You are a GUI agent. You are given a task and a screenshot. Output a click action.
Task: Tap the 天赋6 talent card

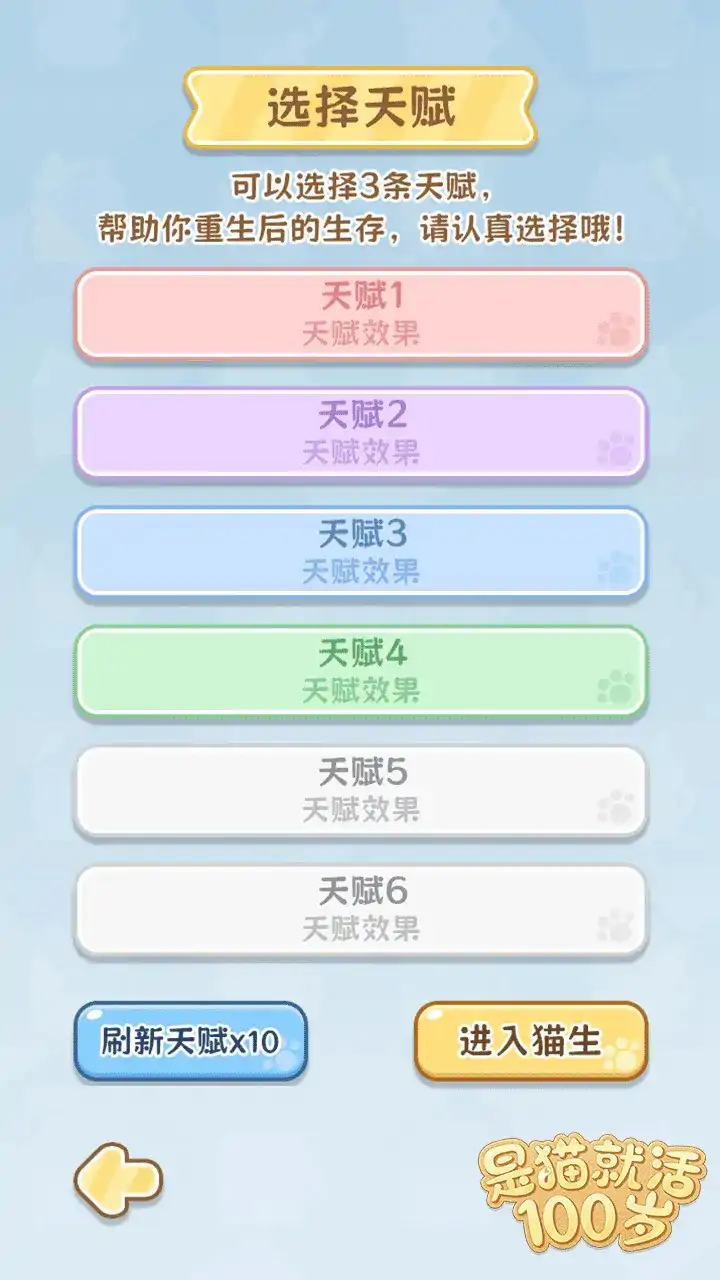(x=360, y=909)
